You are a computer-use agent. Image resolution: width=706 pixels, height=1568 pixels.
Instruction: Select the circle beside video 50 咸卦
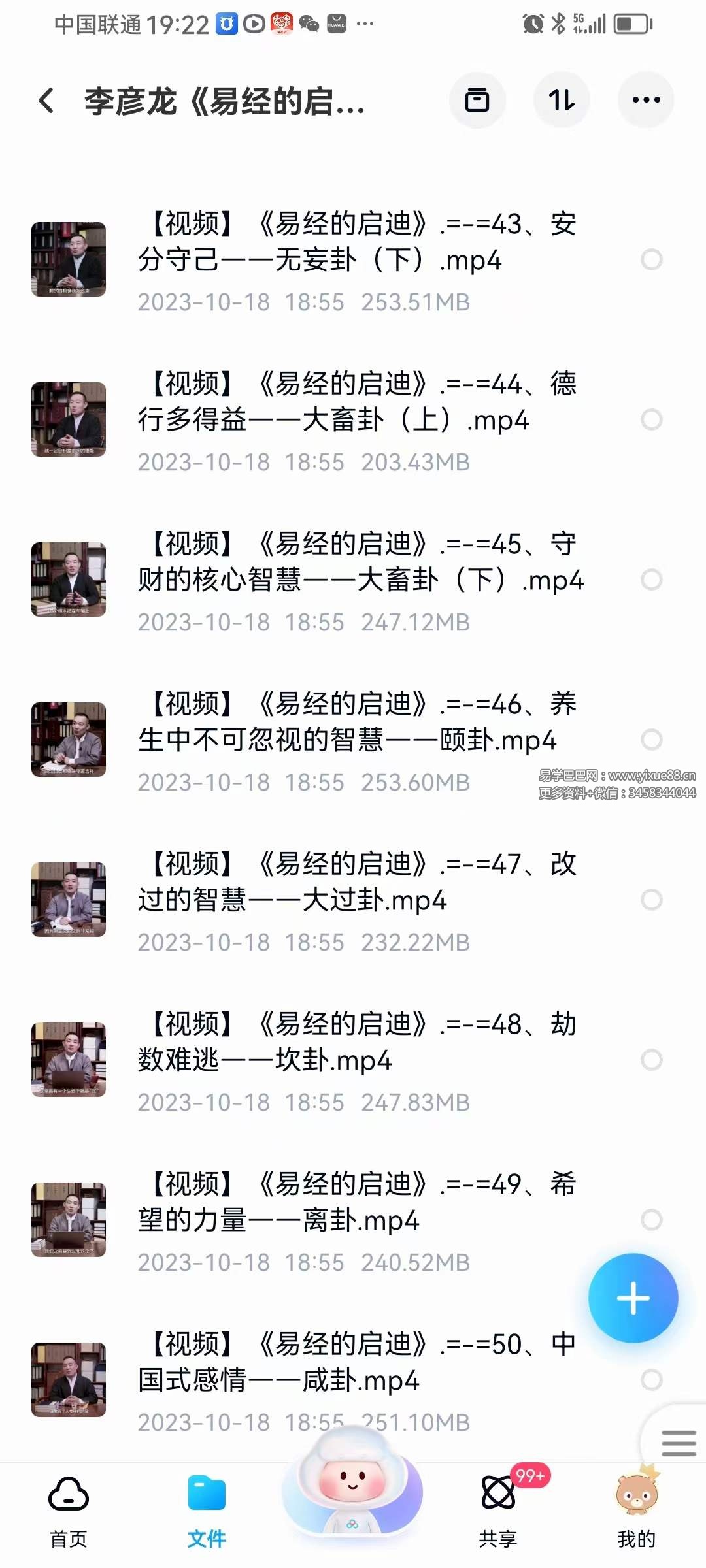(x=651, y=1380)
